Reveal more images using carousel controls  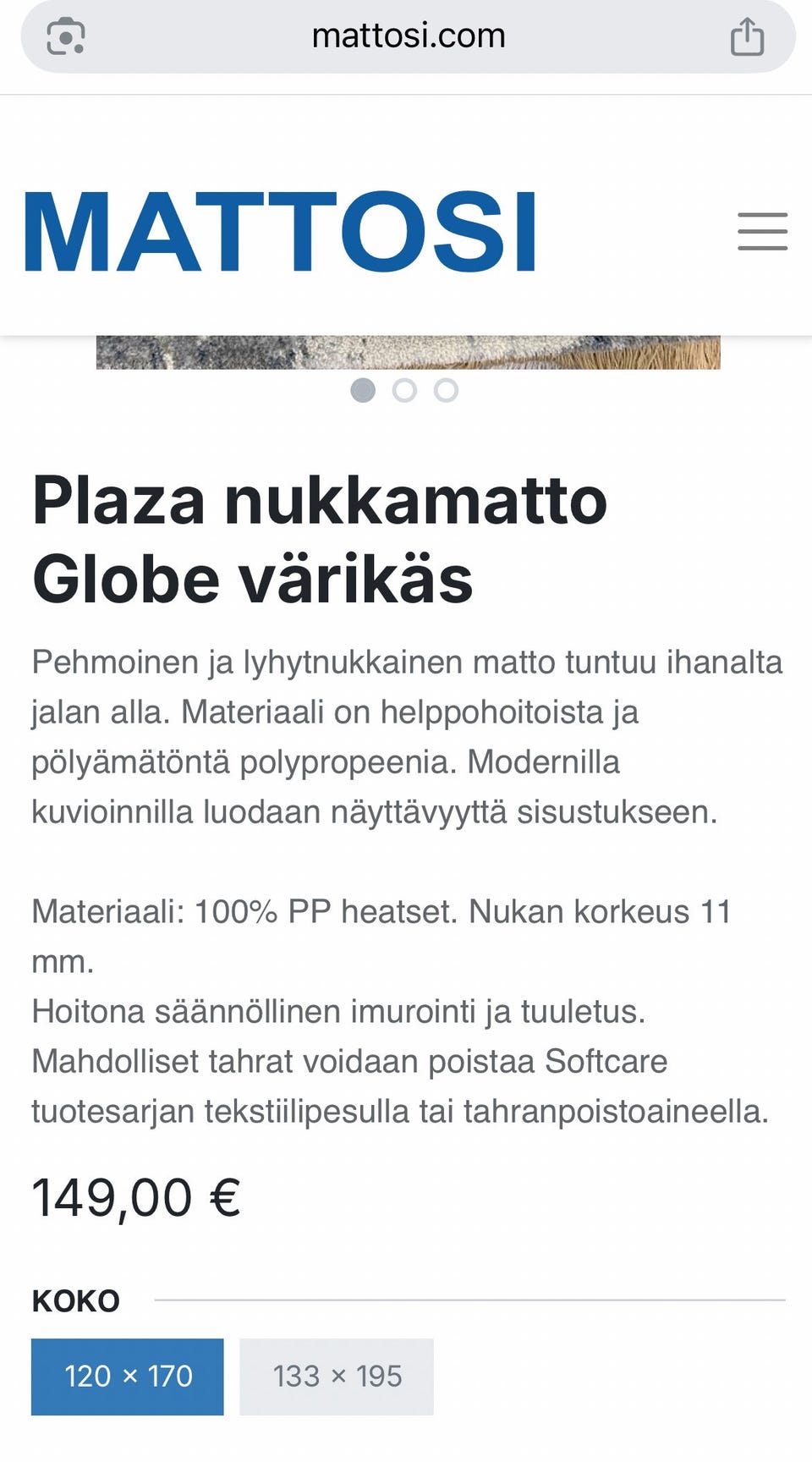point(405,391)
